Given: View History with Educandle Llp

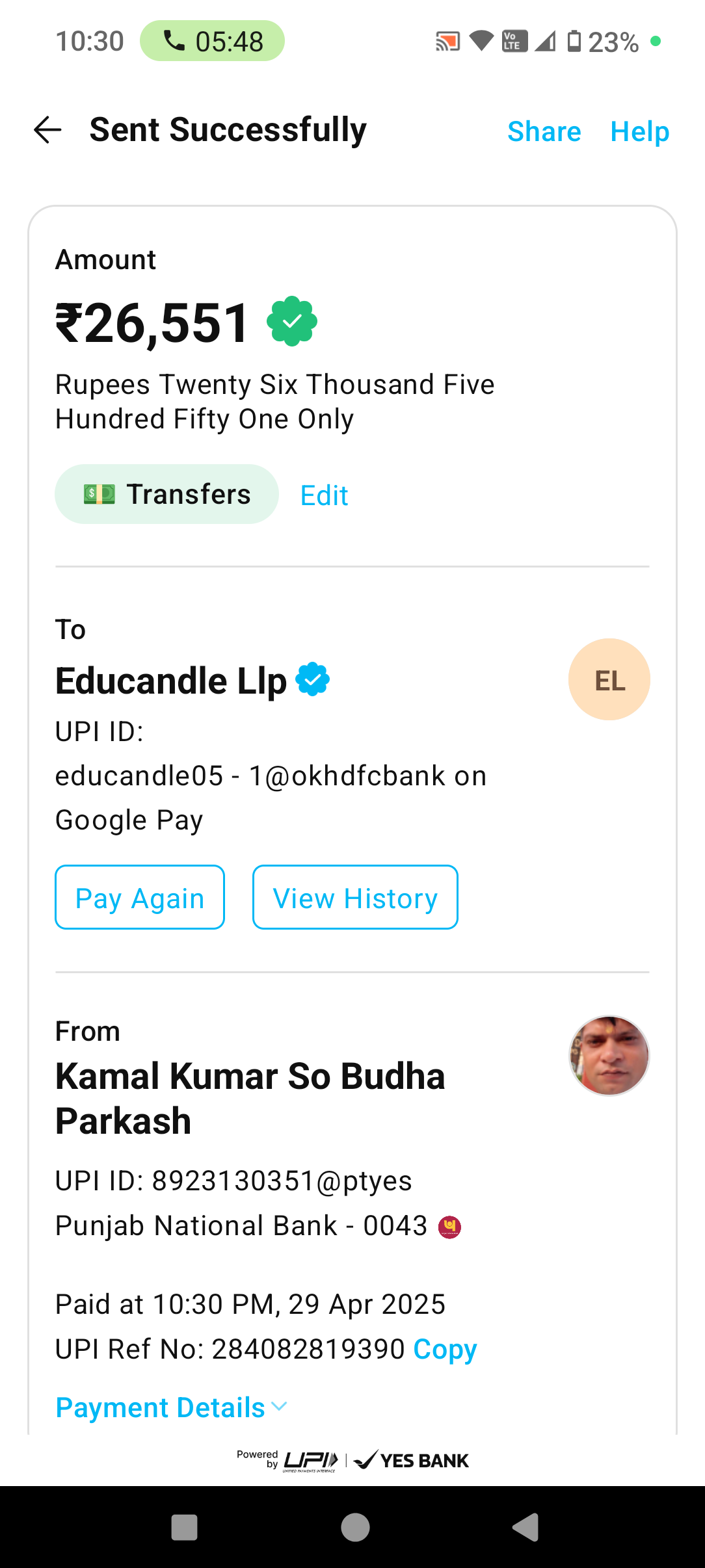Looking at the screenshot, I should [x=355, y=897].
